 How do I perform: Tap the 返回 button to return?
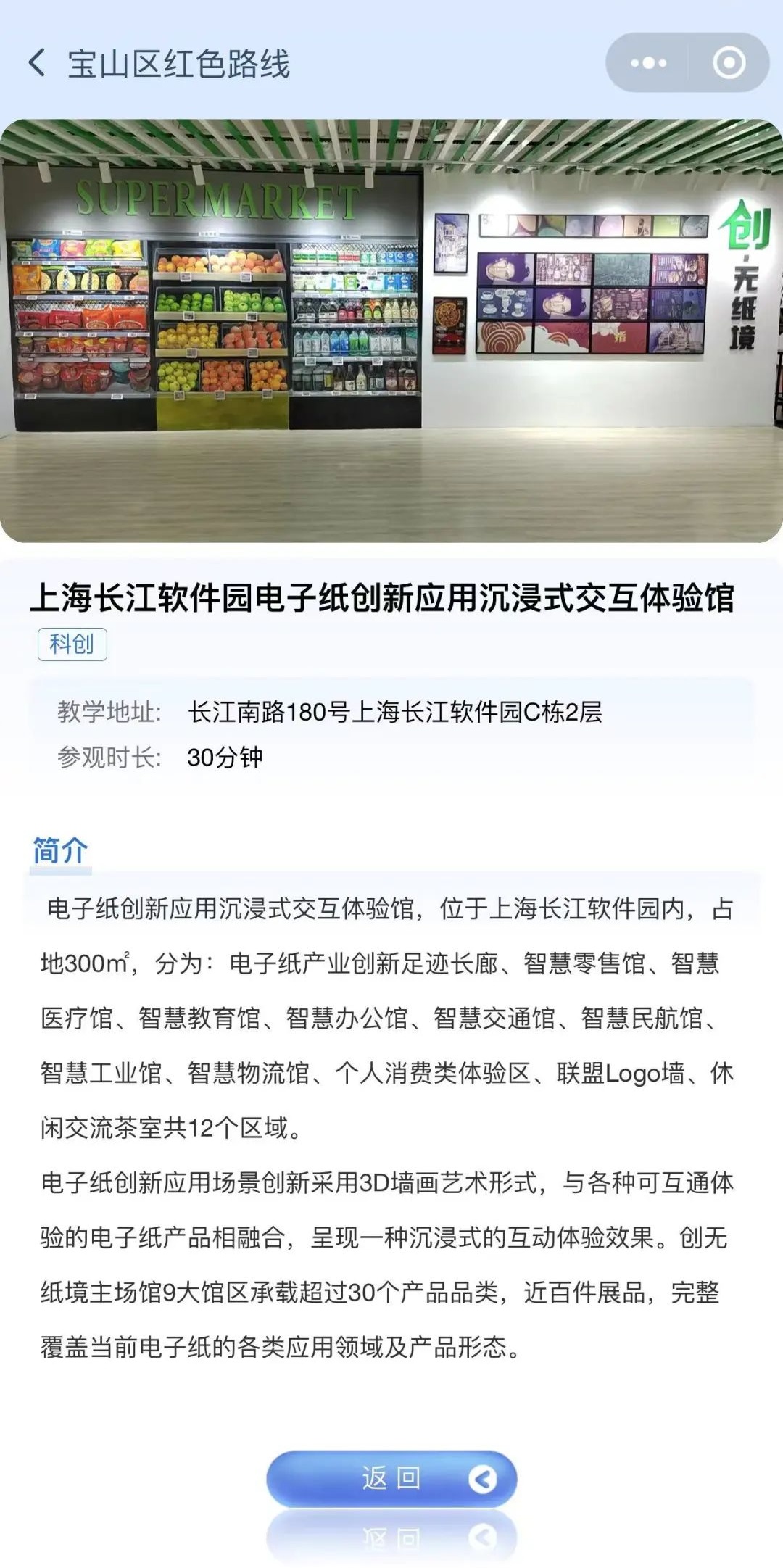pyautogui.click(x=391, y=1478)
